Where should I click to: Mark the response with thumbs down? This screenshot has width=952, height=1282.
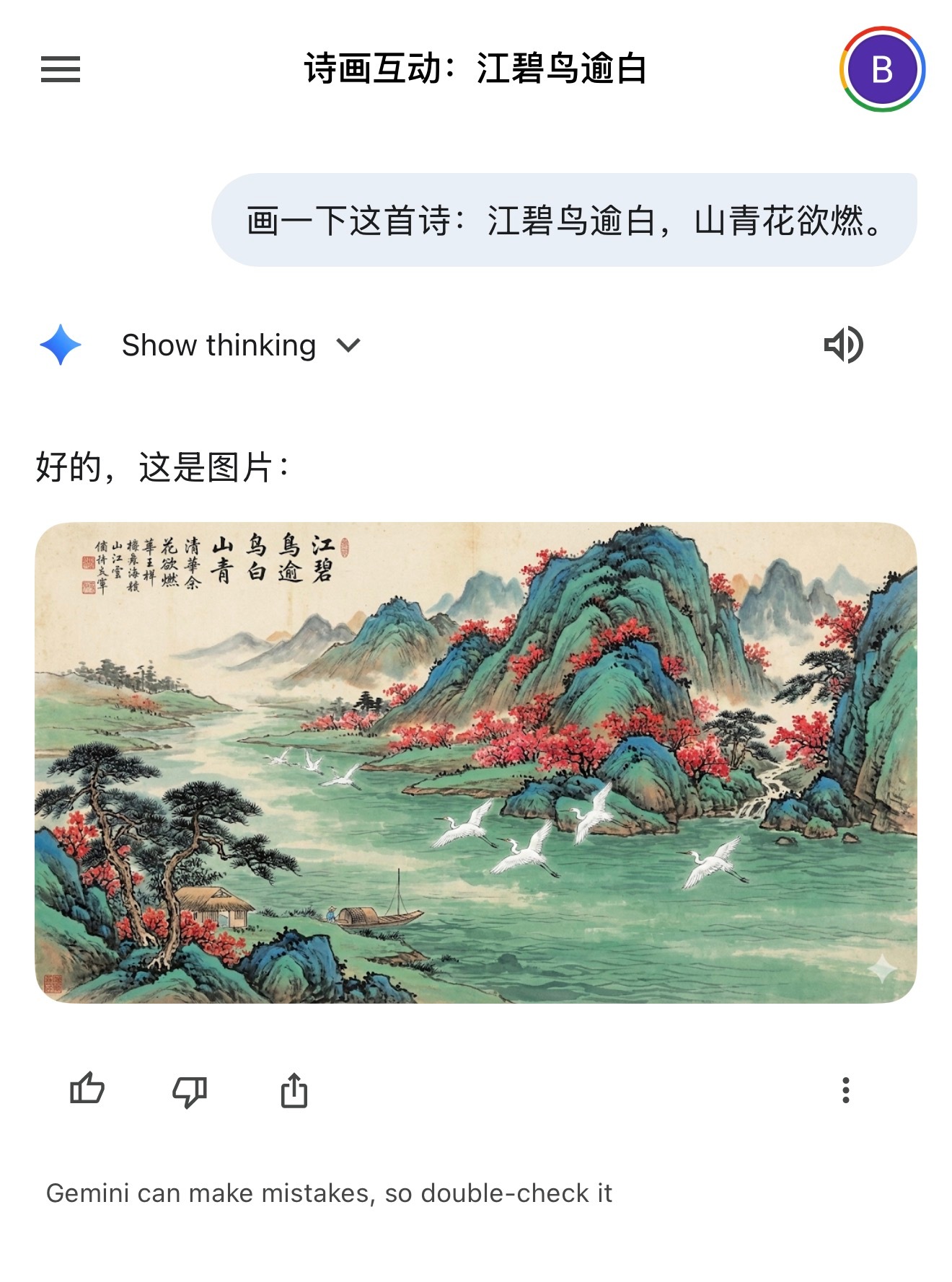point(190,1091)
